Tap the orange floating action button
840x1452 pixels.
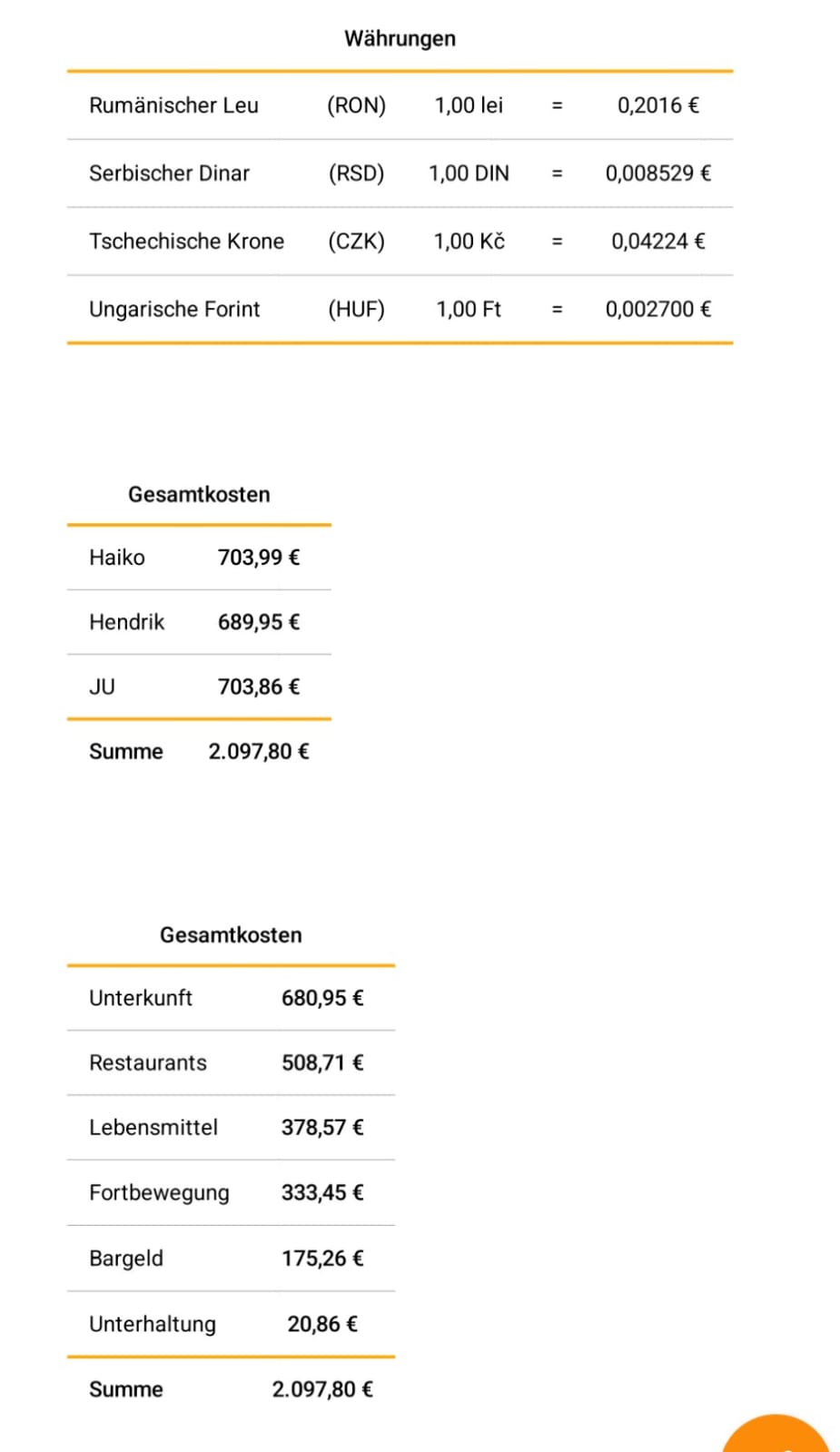pyautogui.click(x=776, y=1437)
